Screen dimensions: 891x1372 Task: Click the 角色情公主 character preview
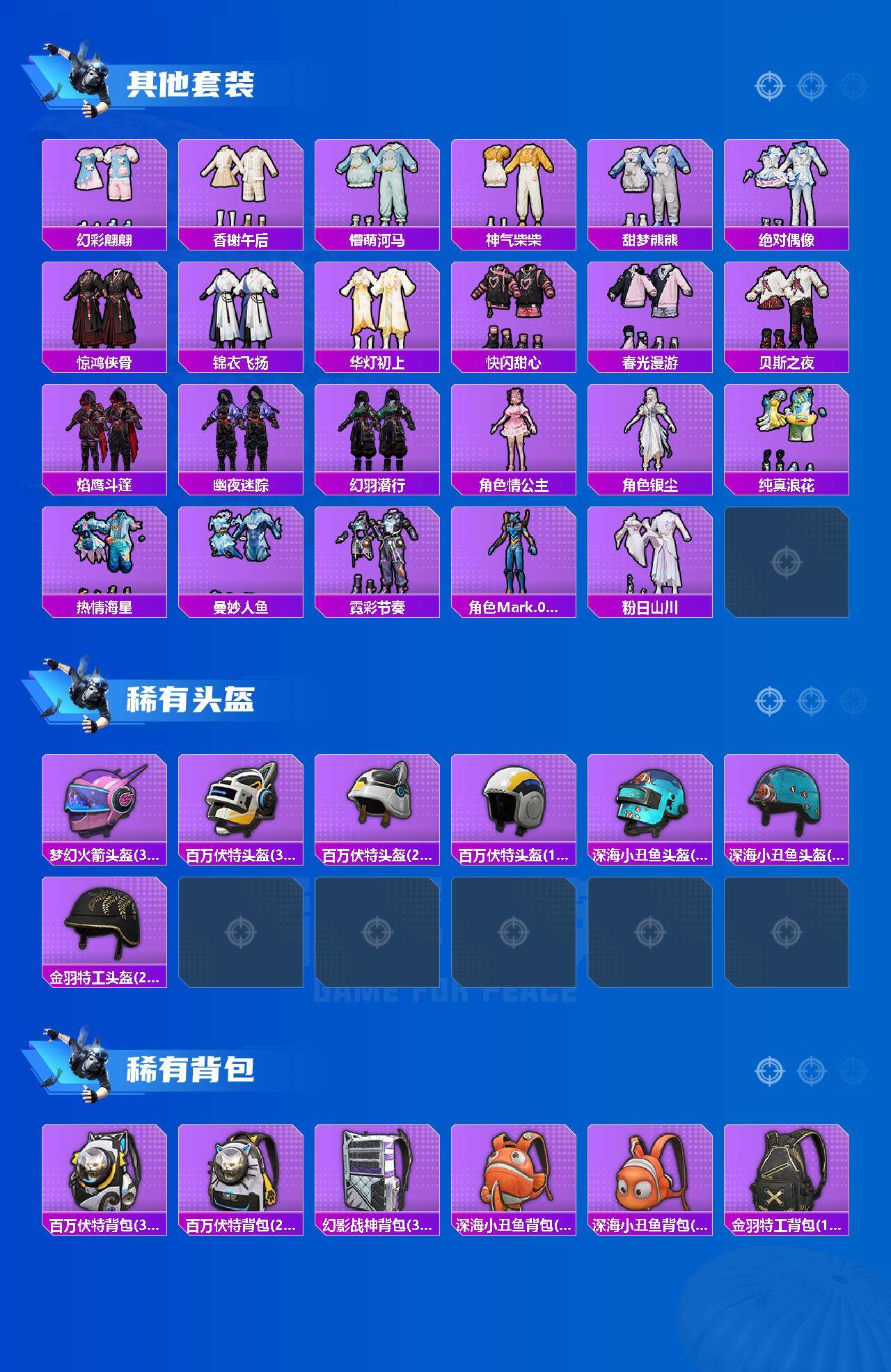514,435
